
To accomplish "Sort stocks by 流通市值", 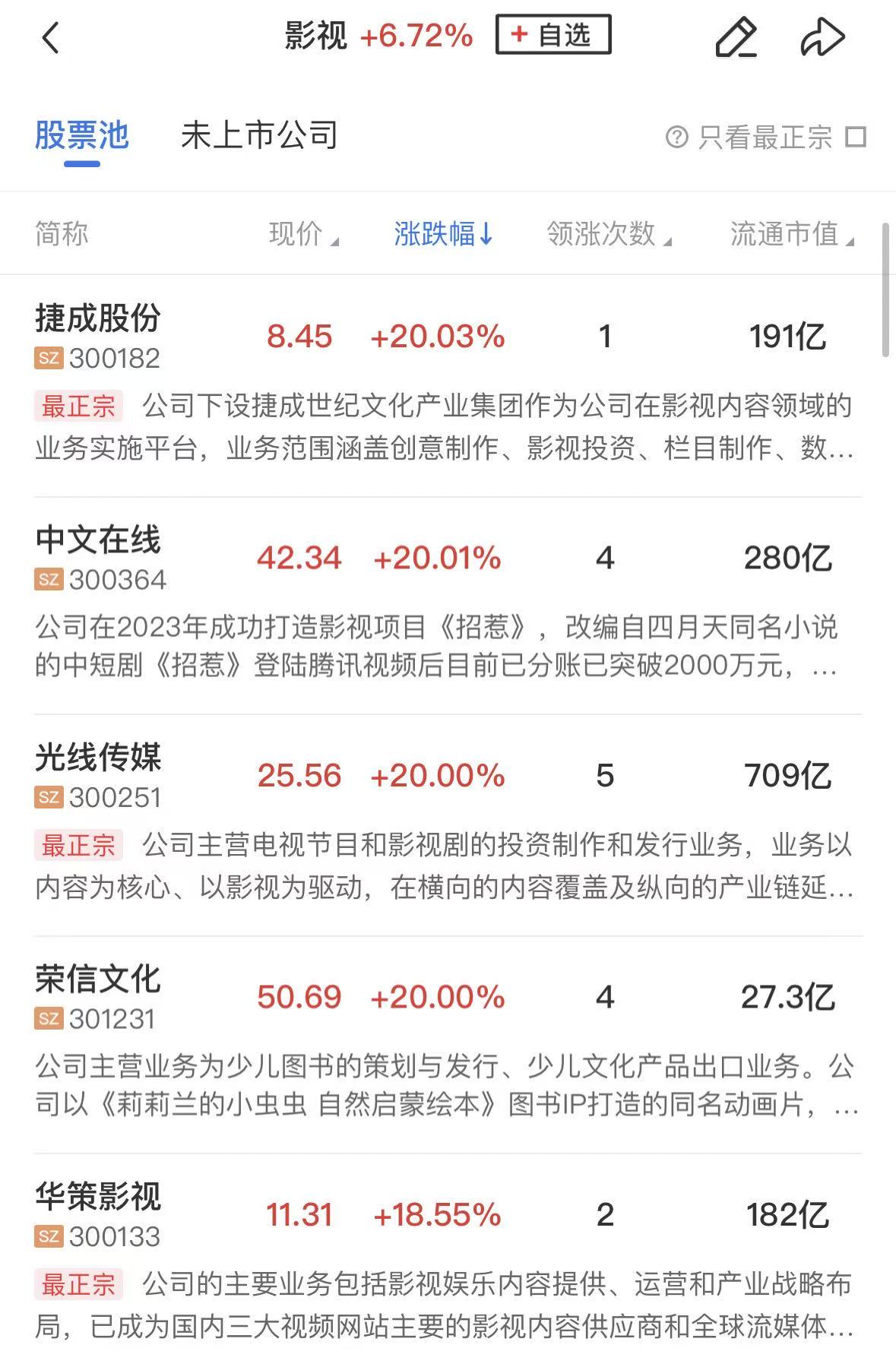I will [x=791, y=234].
